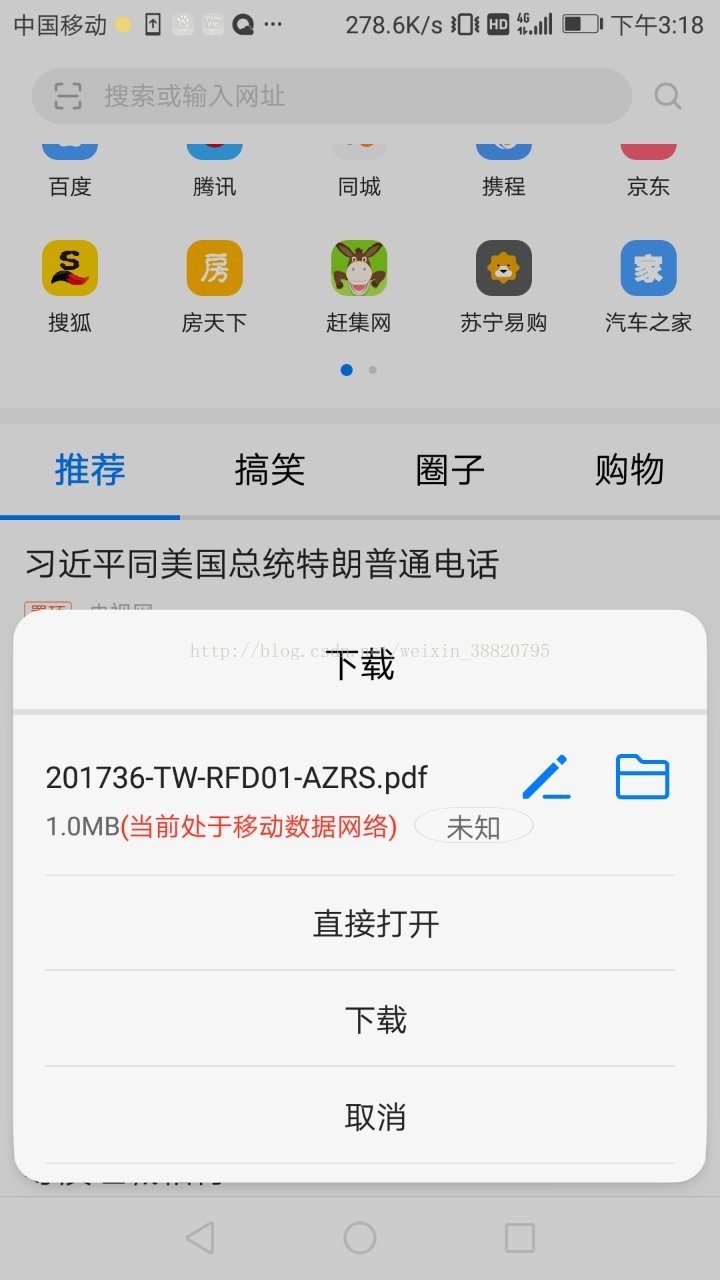Go to the home screen
Image resolution: width=720 pixels, height=1280 pixels.
360,1238
